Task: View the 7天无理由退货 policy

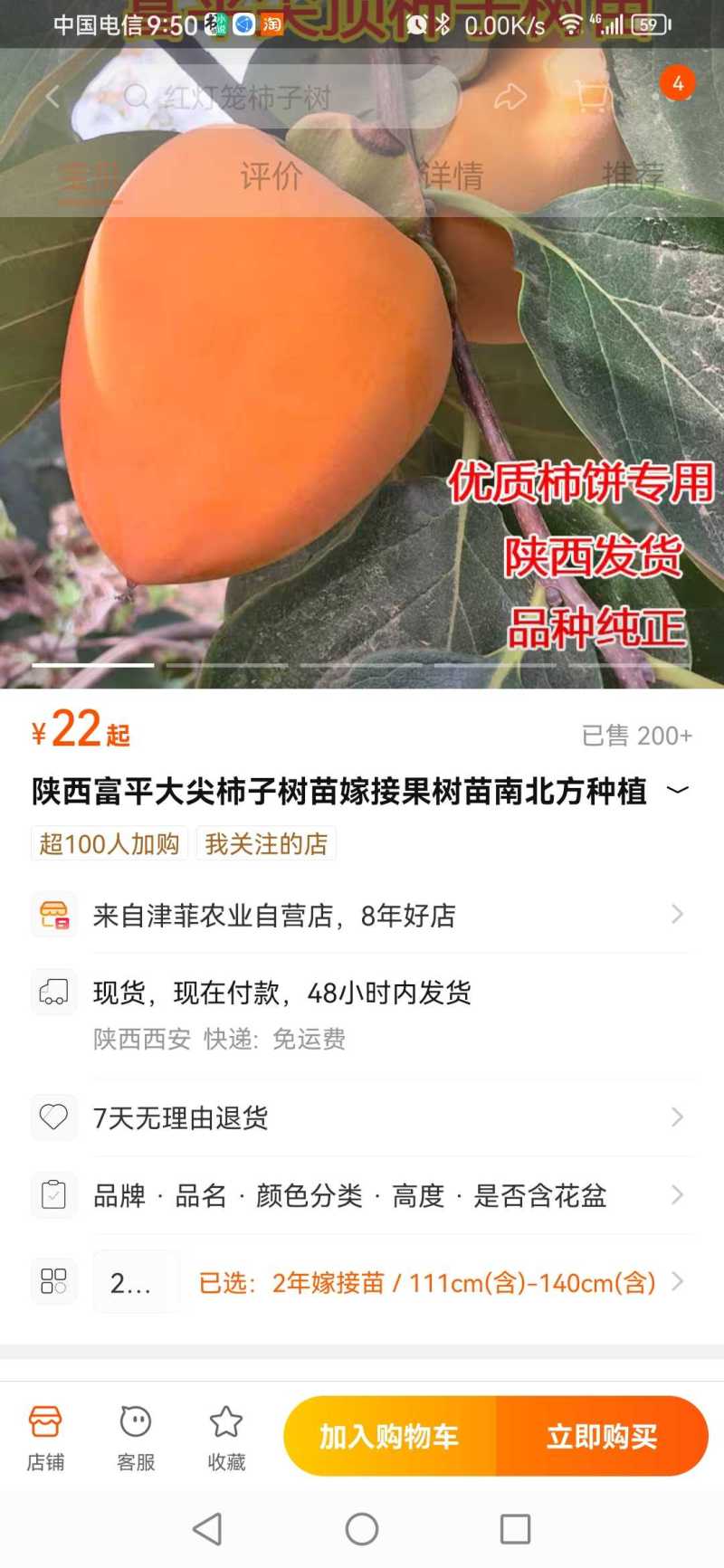Action: coord(362,1117)
